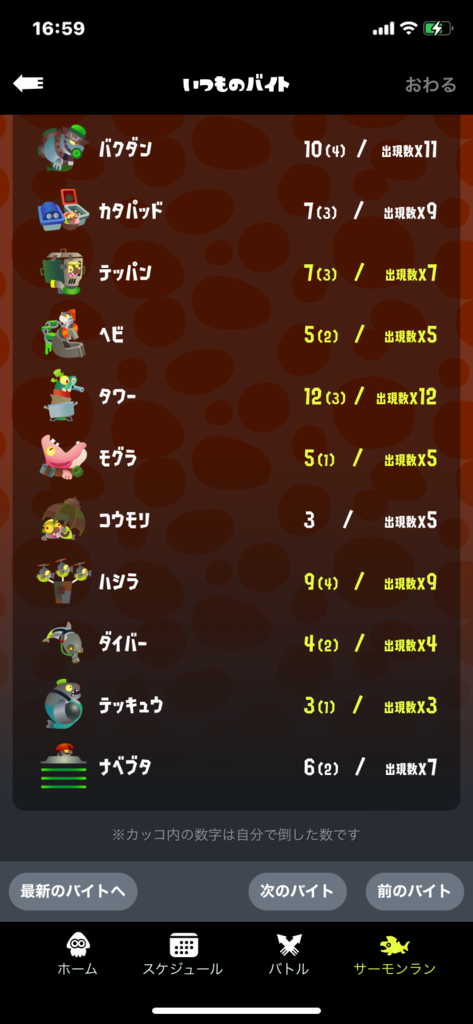Select the バトル tab
473x1024 pixels.
coord(288,955)
